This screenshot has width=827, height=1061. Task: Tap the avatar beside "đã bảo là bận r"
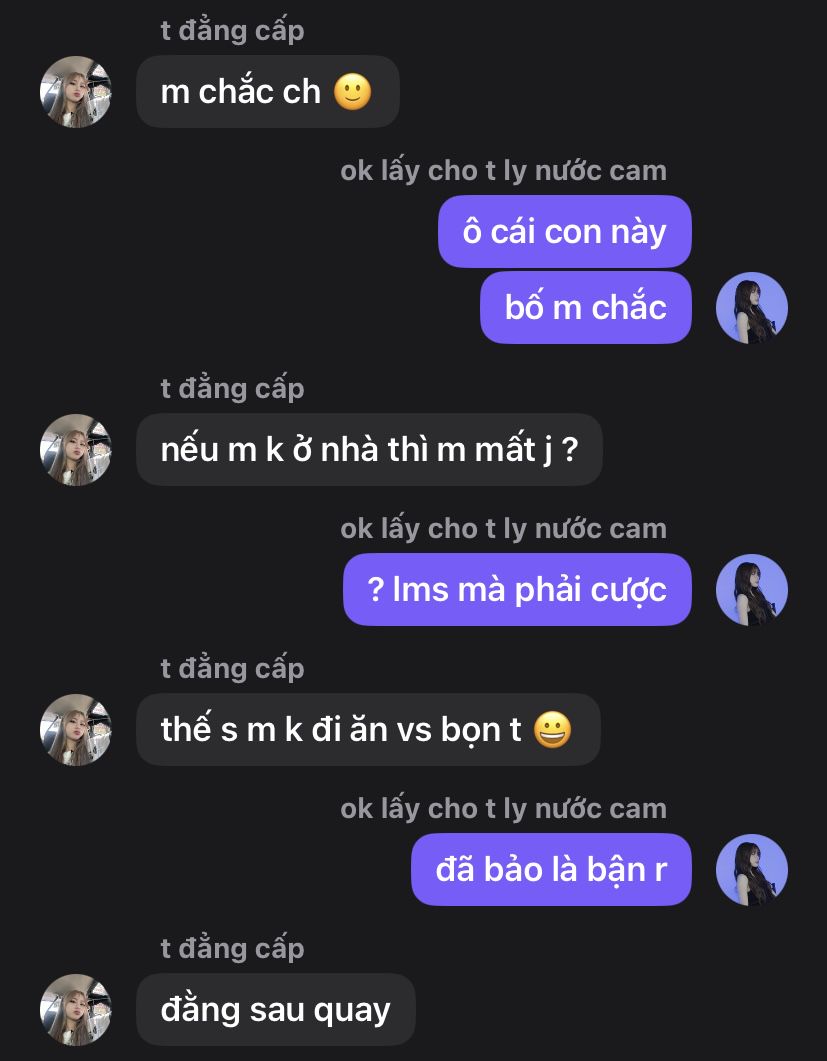click(751, 870)
